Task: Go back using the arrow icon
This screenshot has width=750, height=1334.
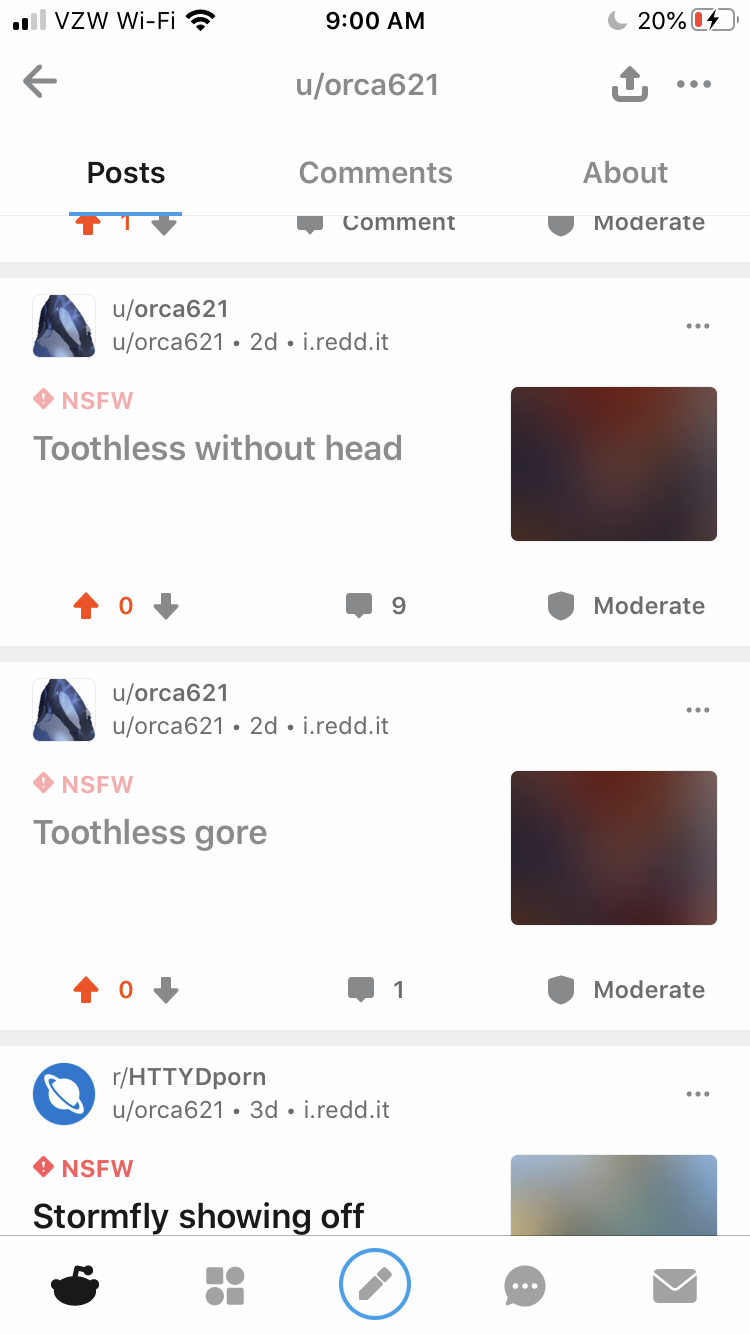Action: pos(40,83)
